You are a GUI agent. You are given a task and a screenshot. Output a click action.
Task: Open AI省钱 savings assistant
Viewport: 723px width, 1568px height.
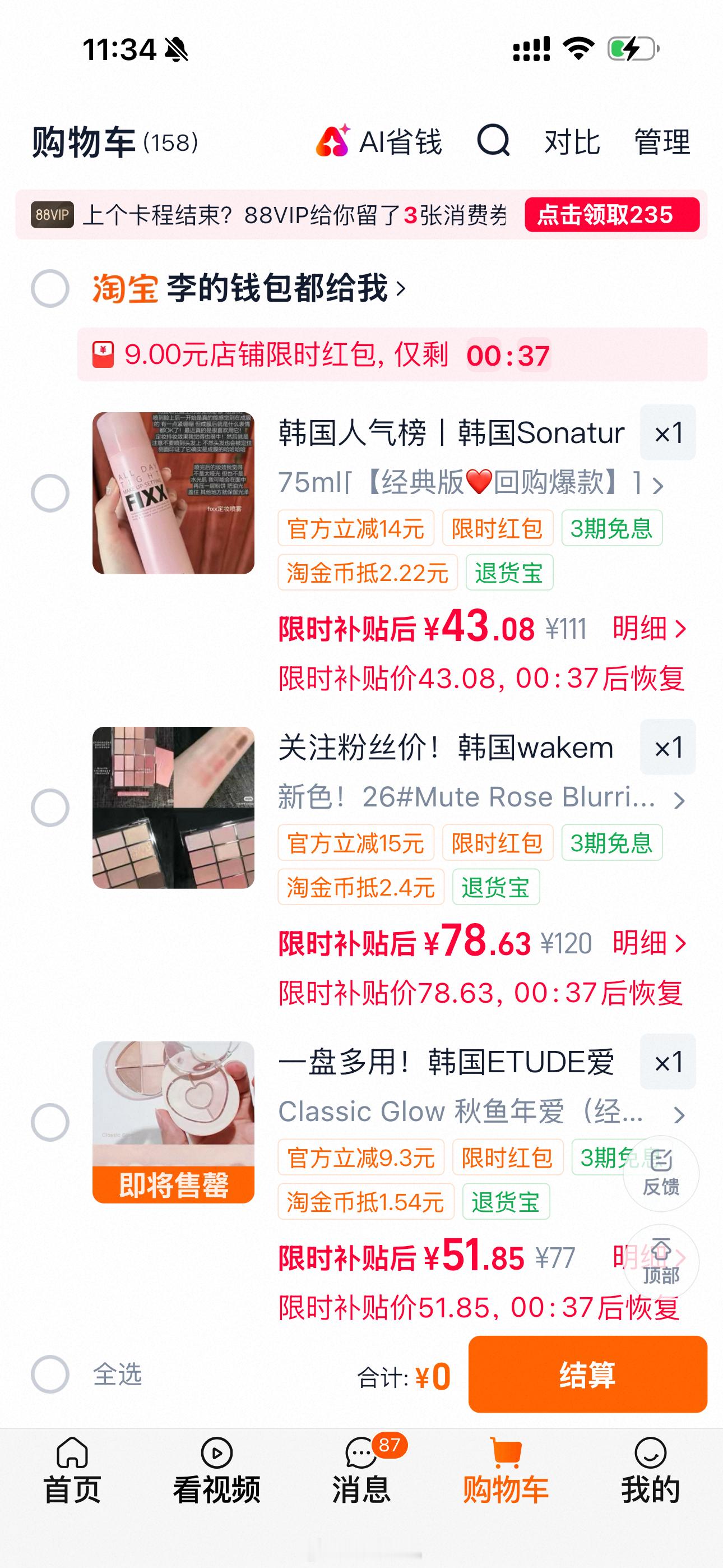[378, 142]
